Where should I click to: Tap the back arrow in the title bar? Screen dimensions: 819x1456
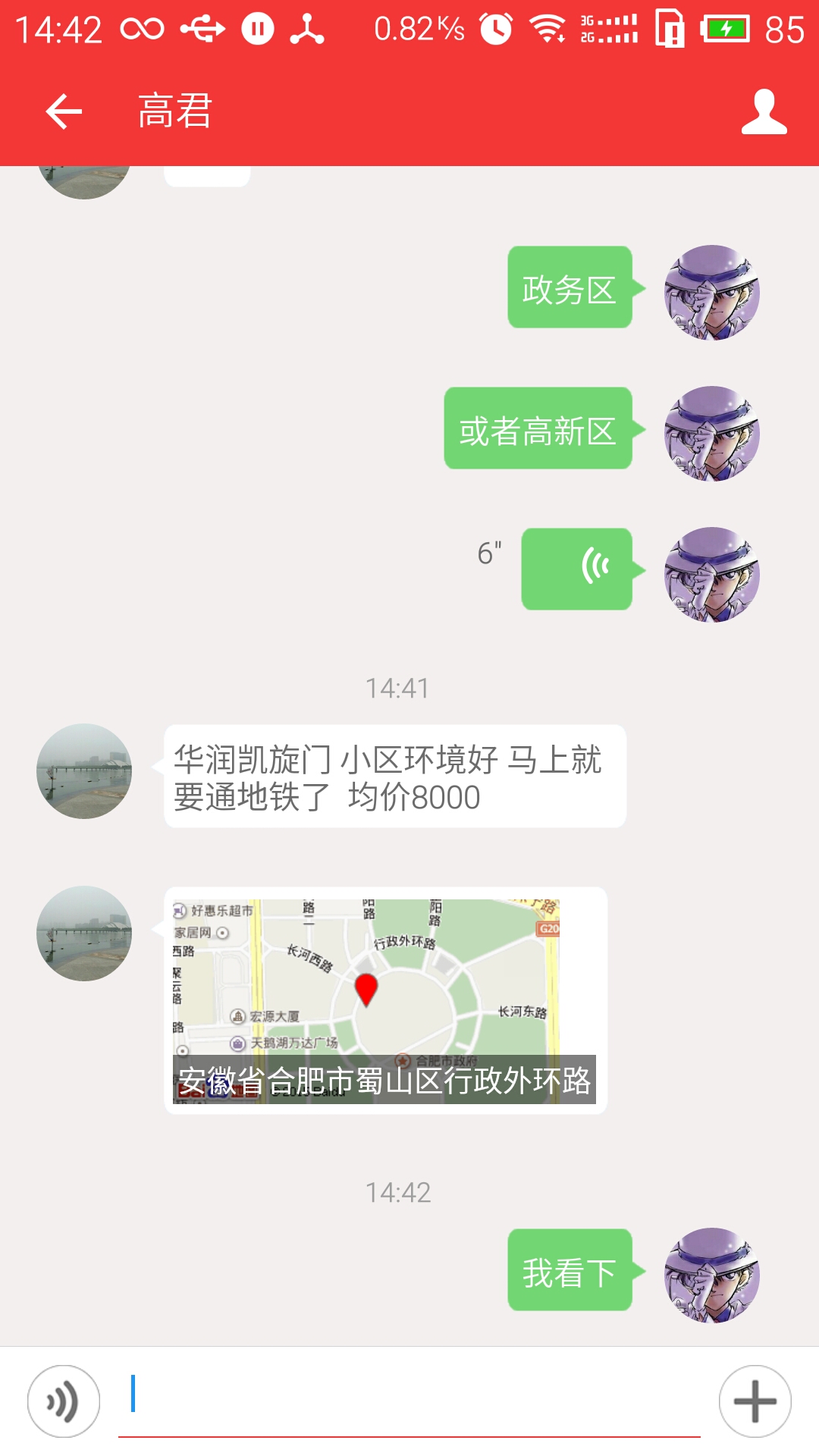click(x=64, y=111)
